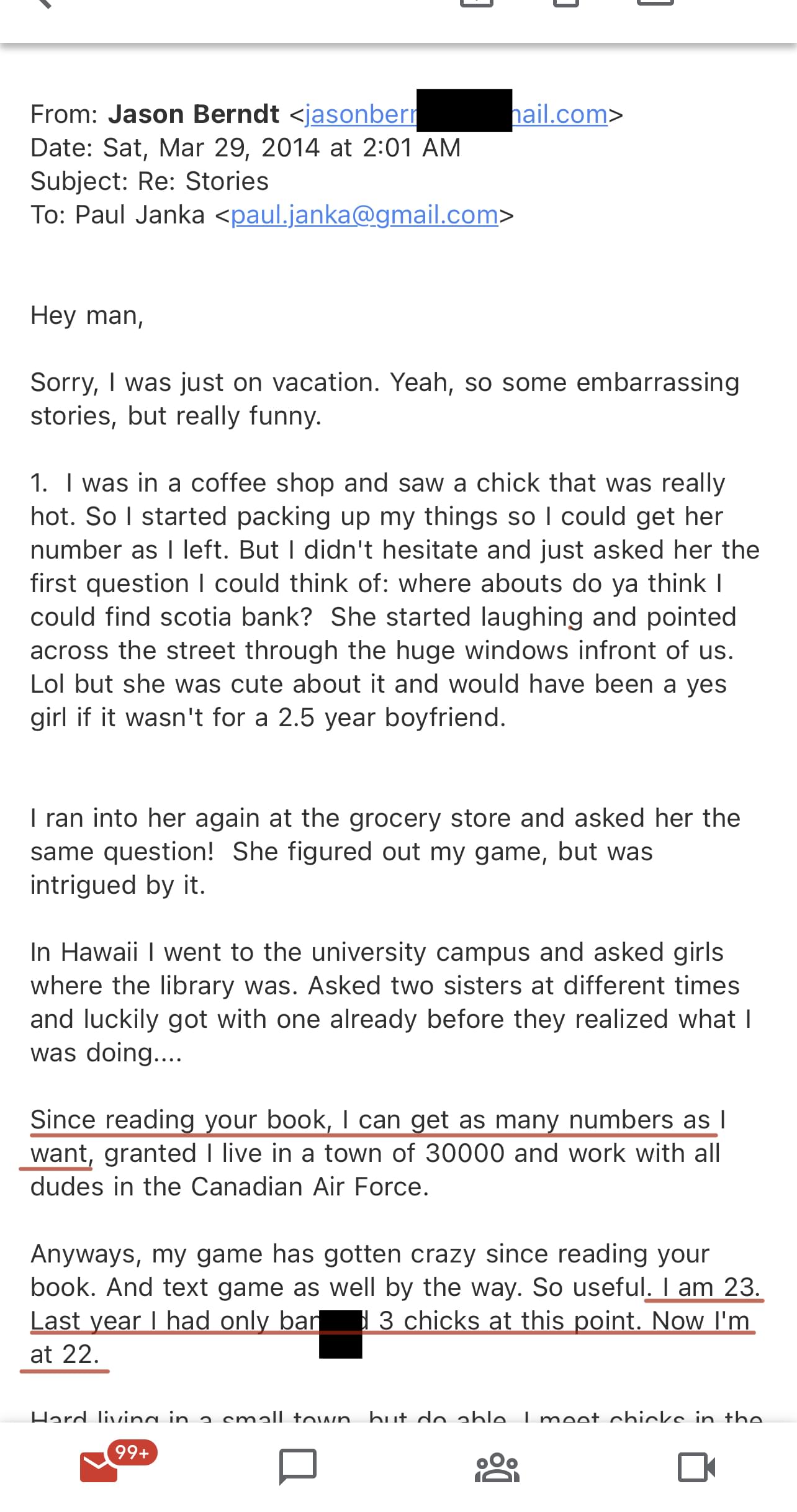The height and width of the screenshot is (1512, 797).
Task: Open the Mail tab with 99+ badge
Action: click(x=99, y=1467)
